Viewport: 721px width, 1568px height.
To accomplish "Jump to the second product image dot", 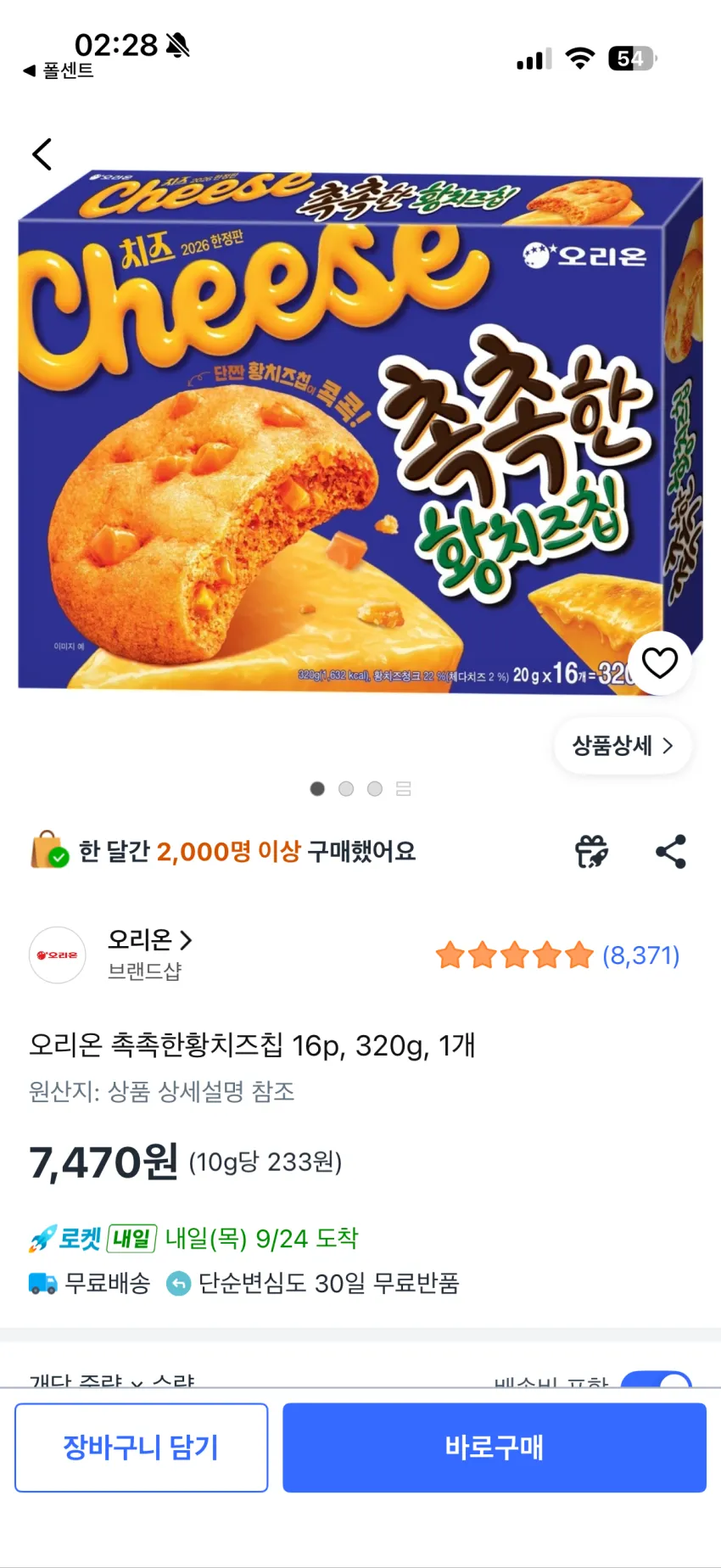I will [346, 788].
